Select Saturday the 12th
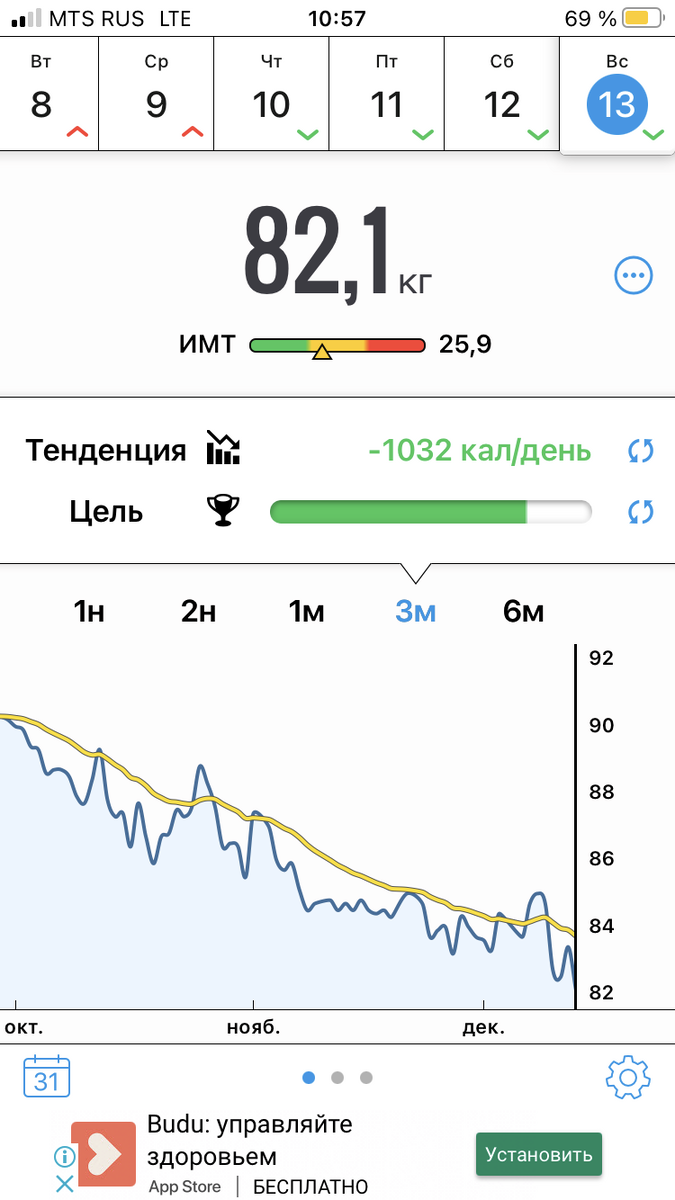 (x=502, y=94)
